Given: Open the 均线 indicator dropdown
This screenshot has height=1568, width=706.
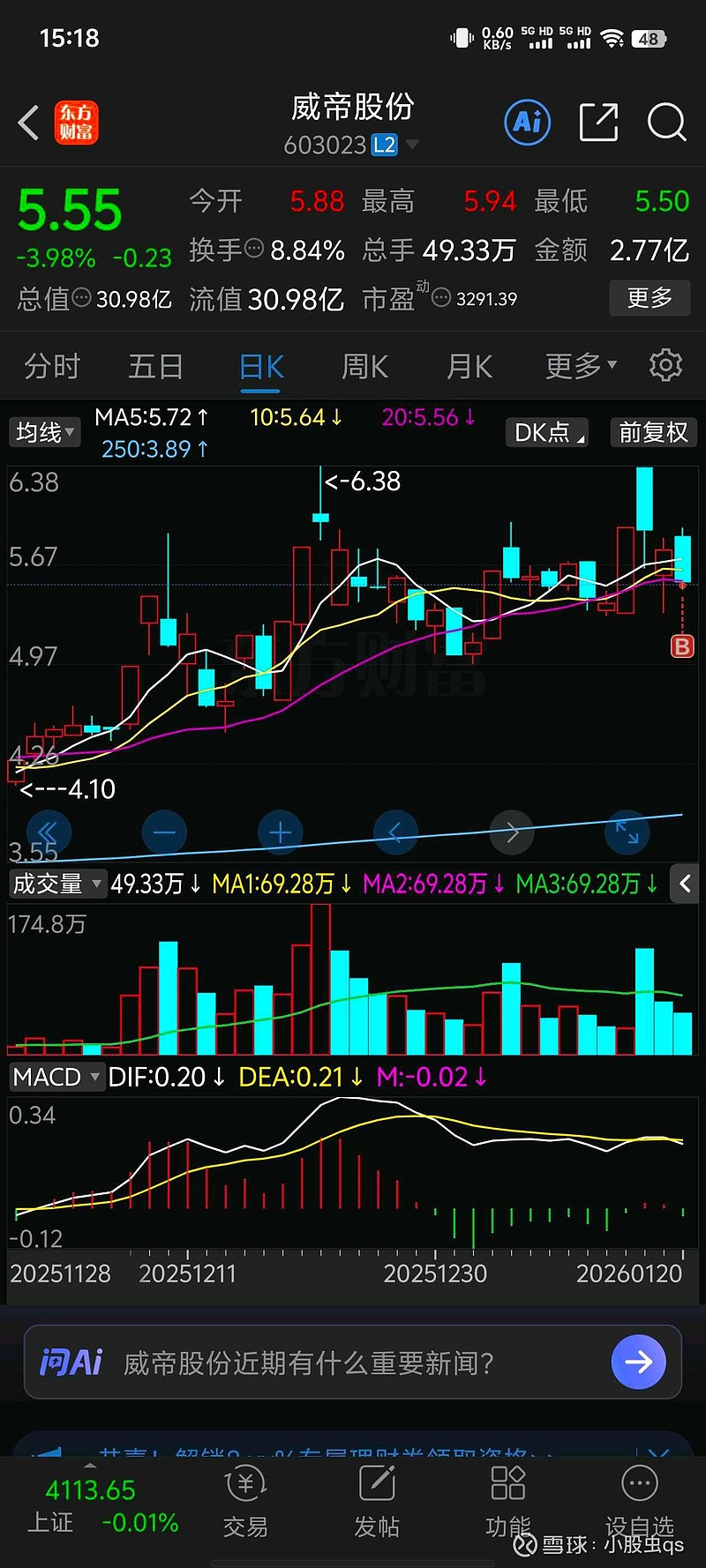Looking at the screenshot, I should 44,432.
